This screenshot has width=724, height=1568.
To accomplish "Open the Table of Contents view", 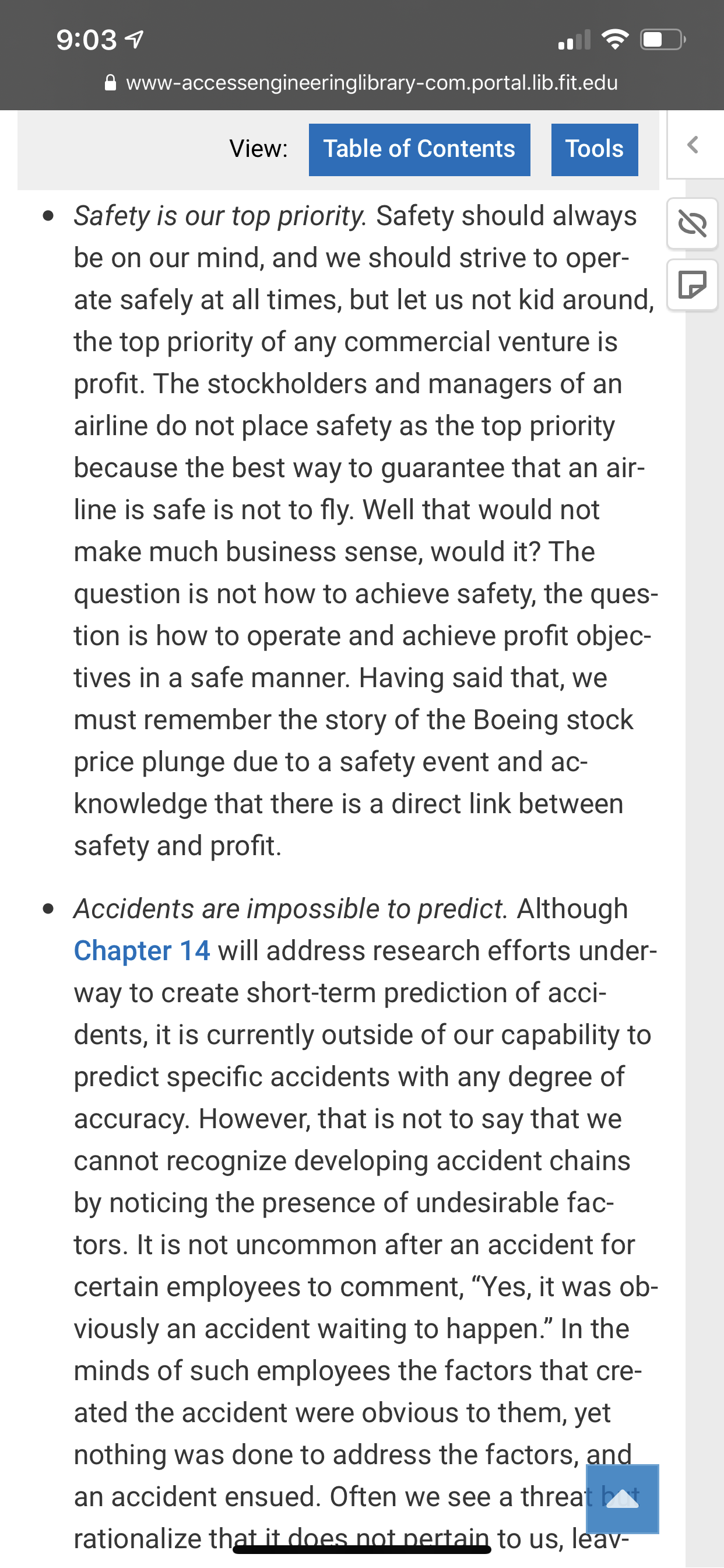I will [x=419, y=150].
